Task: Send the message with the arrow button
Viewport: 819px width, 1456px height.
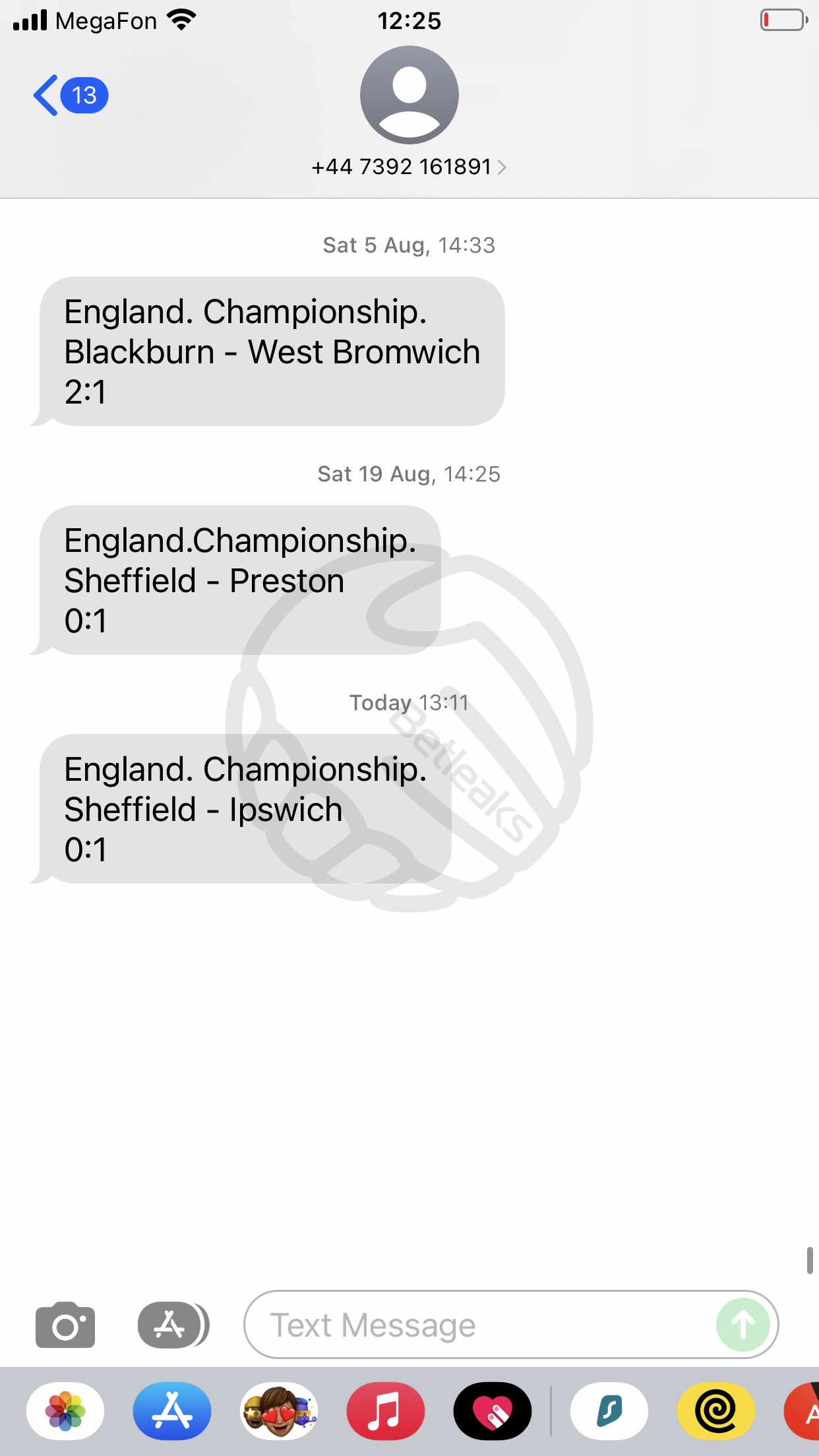Action: pos(743,1325)
